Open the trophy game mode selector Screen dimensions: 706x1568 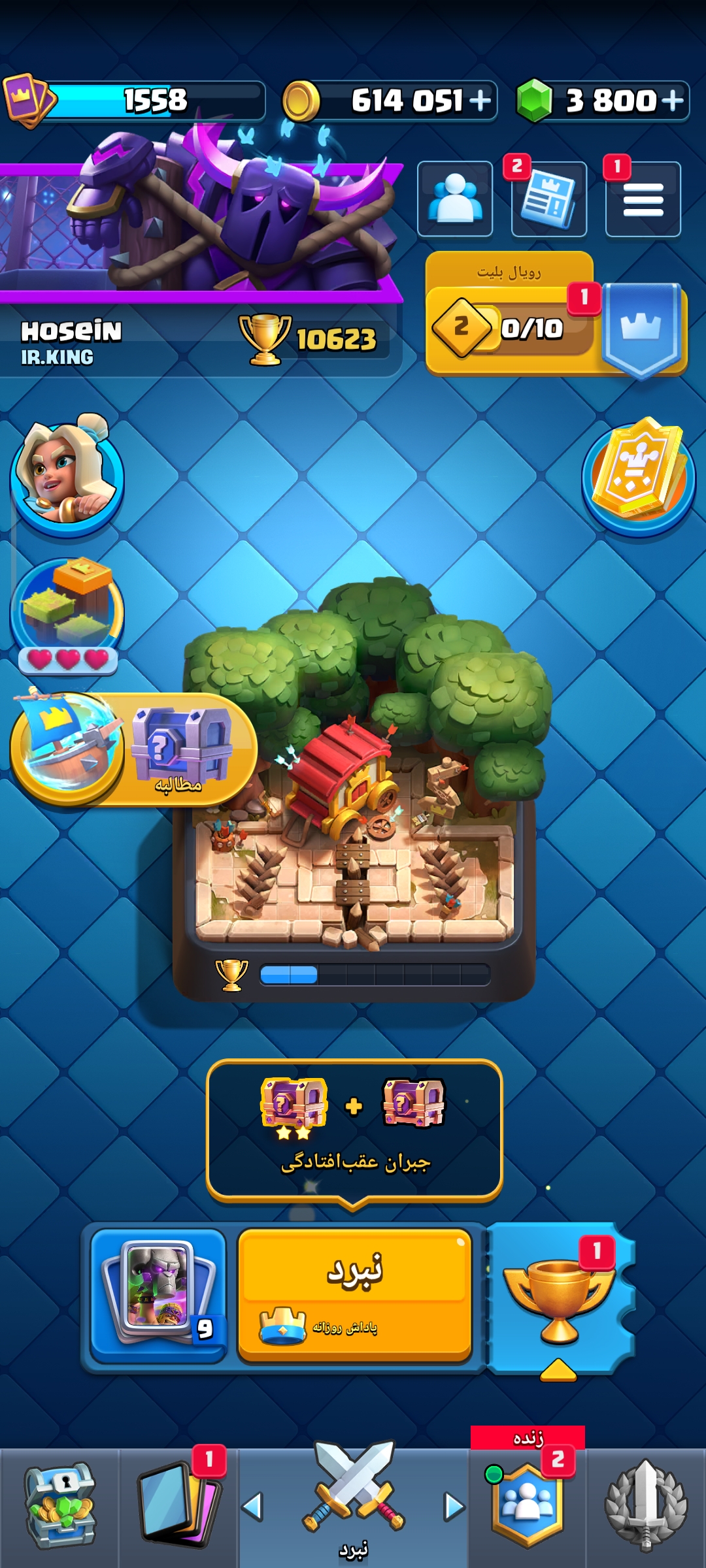[560, 1299]
